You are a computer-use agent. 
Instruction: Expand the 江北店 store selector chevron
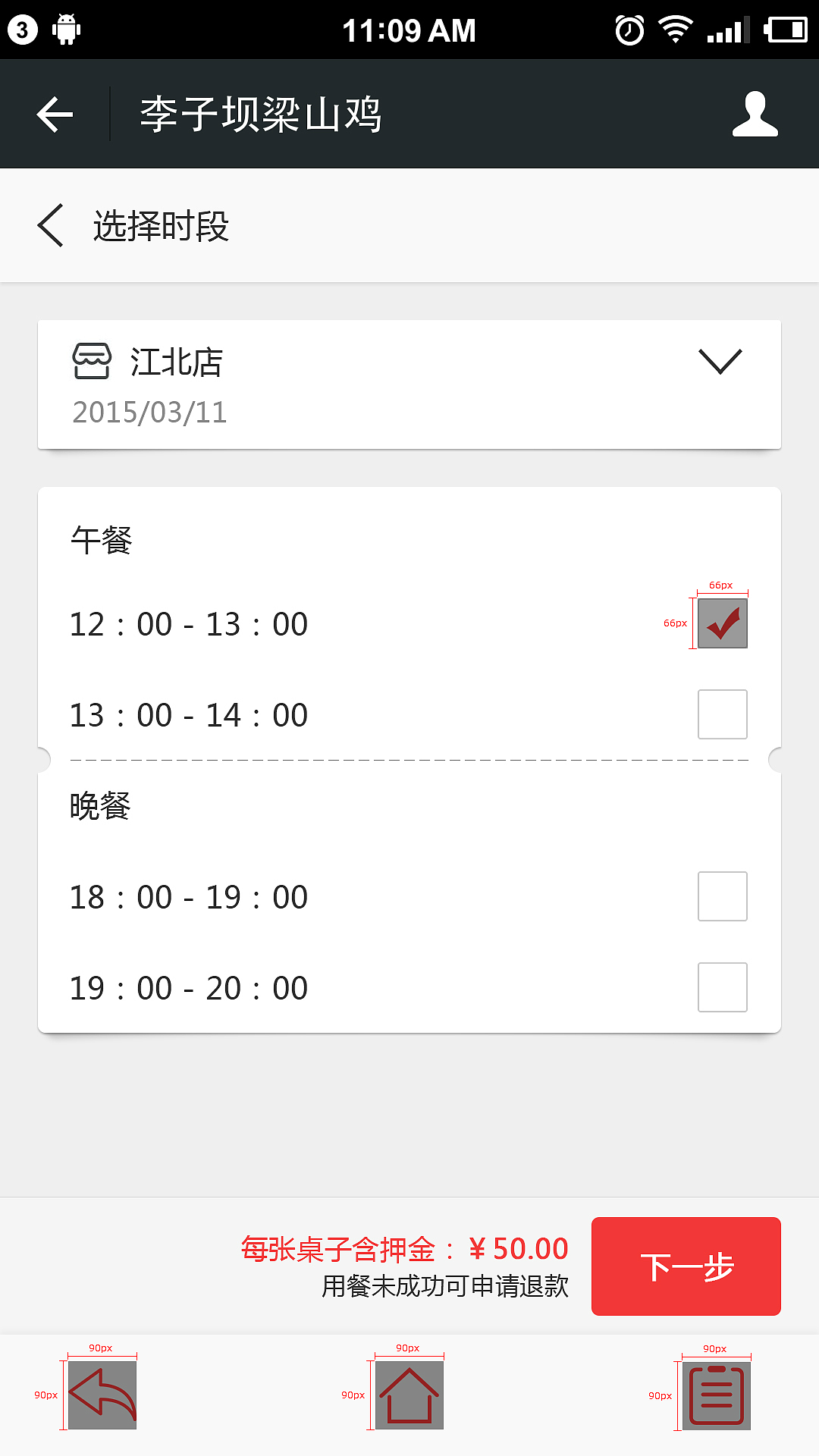click(720, 362)
